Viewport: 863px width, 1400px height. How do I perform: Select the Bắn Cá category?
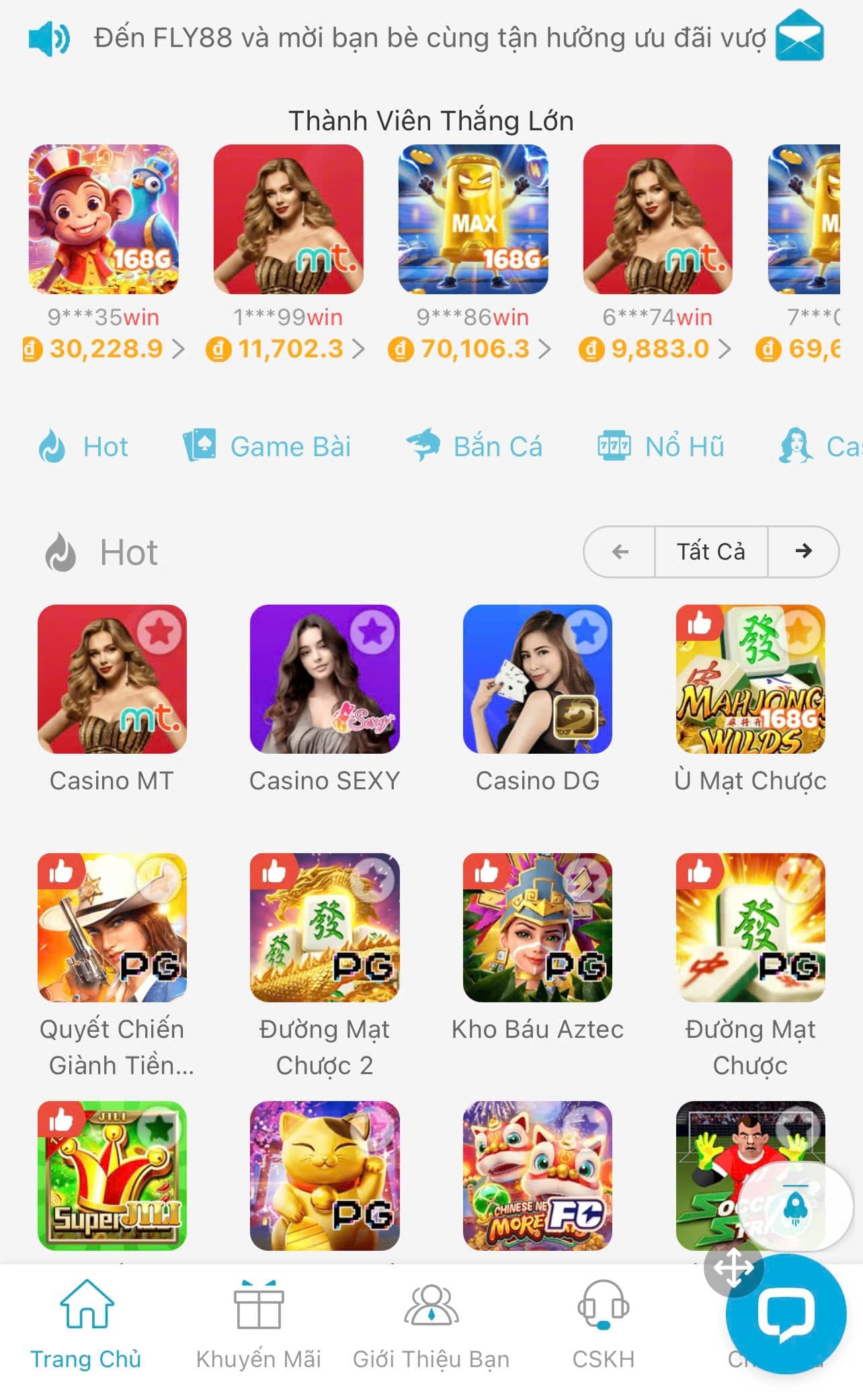[475, 446]
